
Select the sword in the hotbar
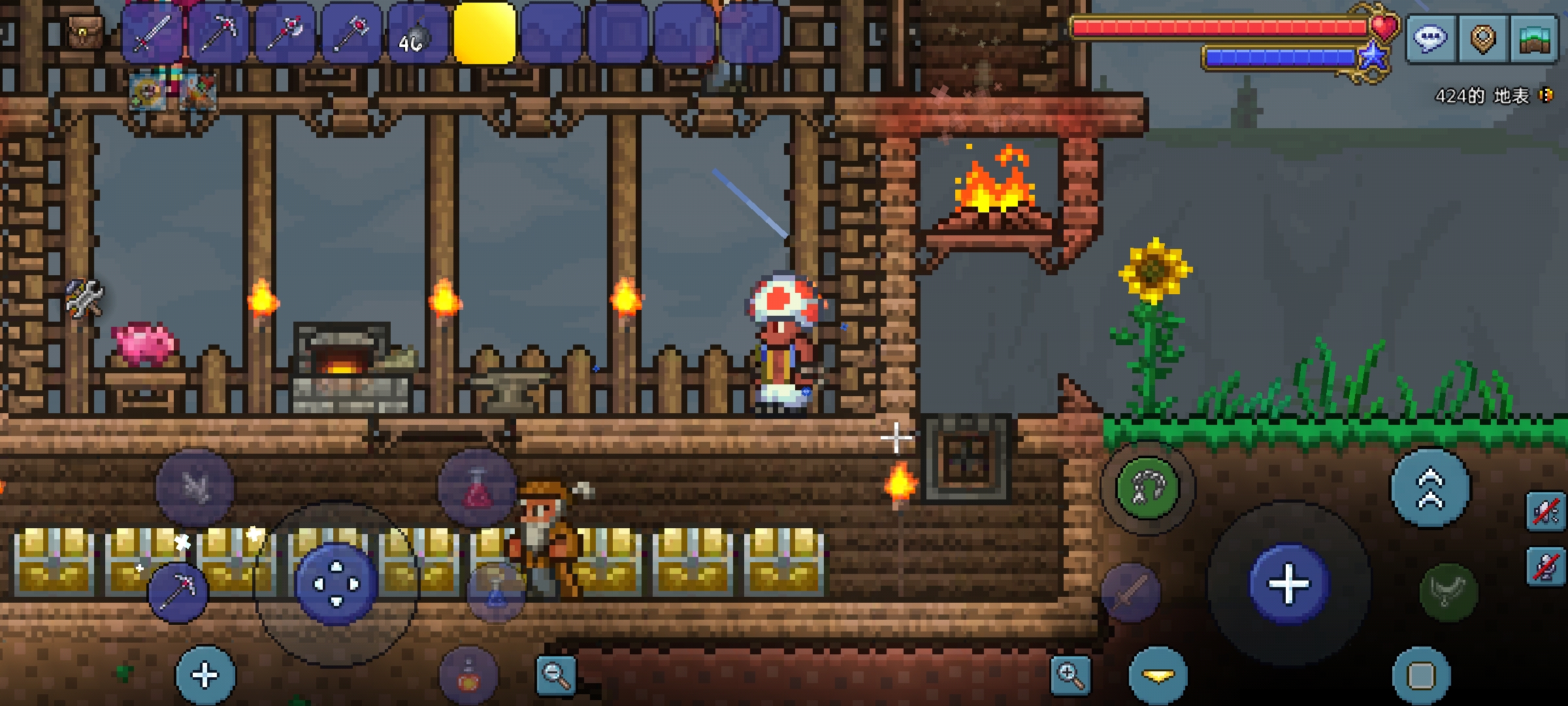tap(152, 33)
